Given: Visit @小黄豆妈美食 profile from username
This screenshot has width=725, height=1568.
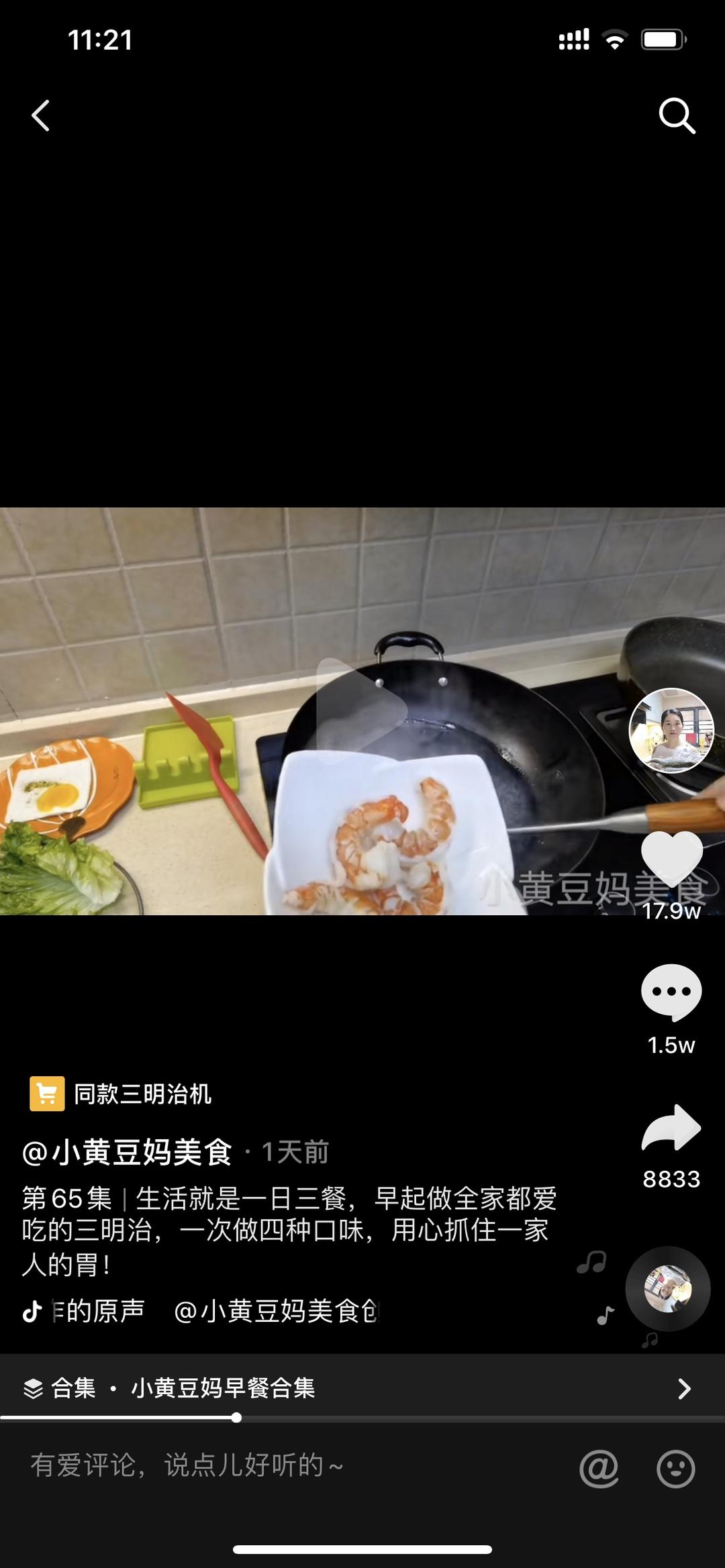Looking at the screenshot, I should (128, 1152).
